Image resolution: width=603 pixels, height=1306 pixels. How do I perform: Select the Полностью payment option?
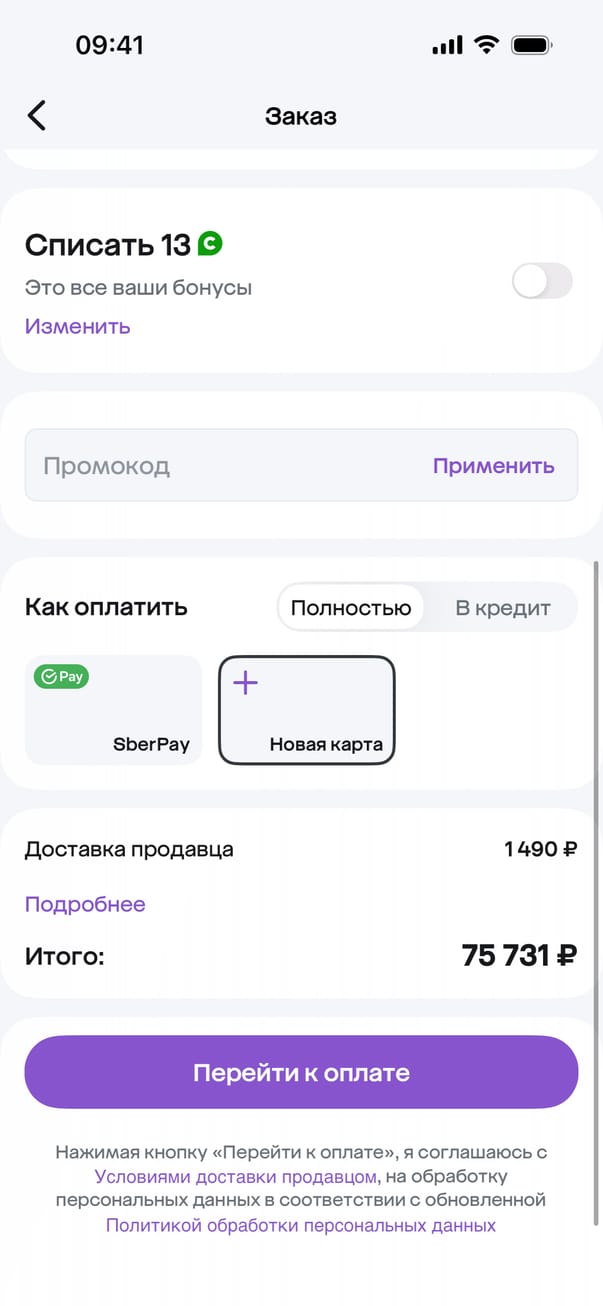tap(350, 608)
